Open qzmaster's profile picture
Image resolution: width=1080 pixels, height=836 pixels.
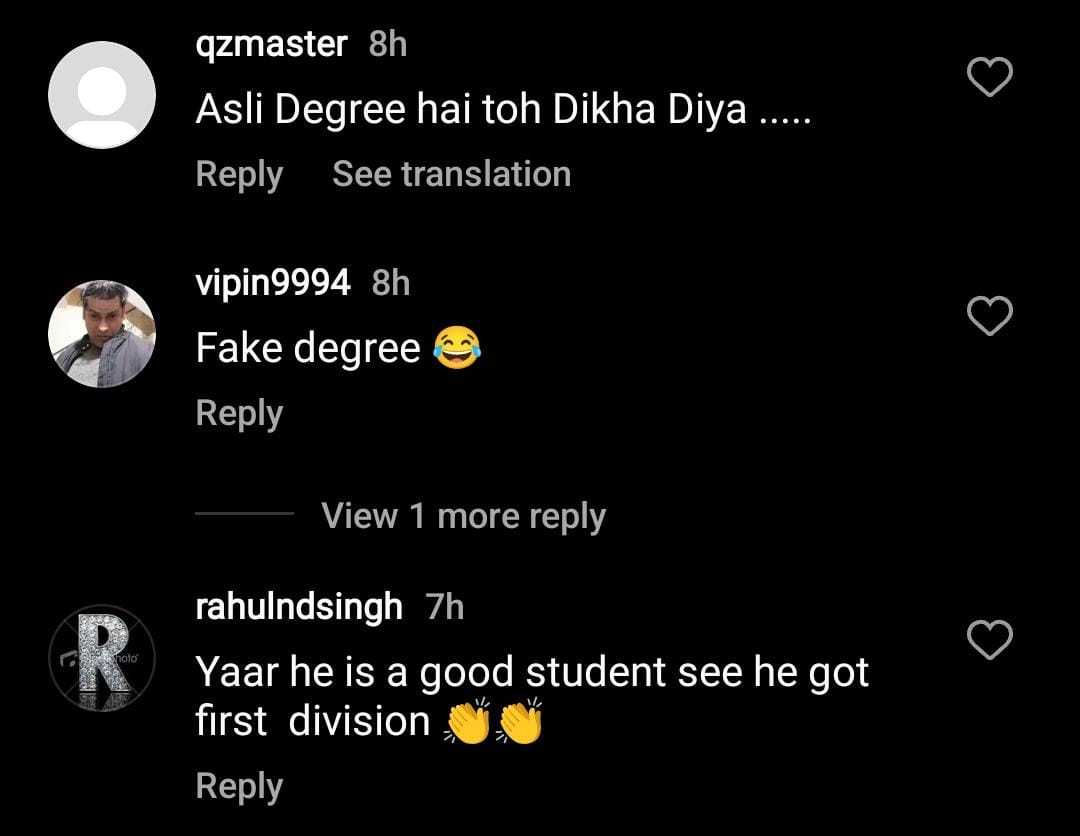pyautogui.click(x=102, y=95)
